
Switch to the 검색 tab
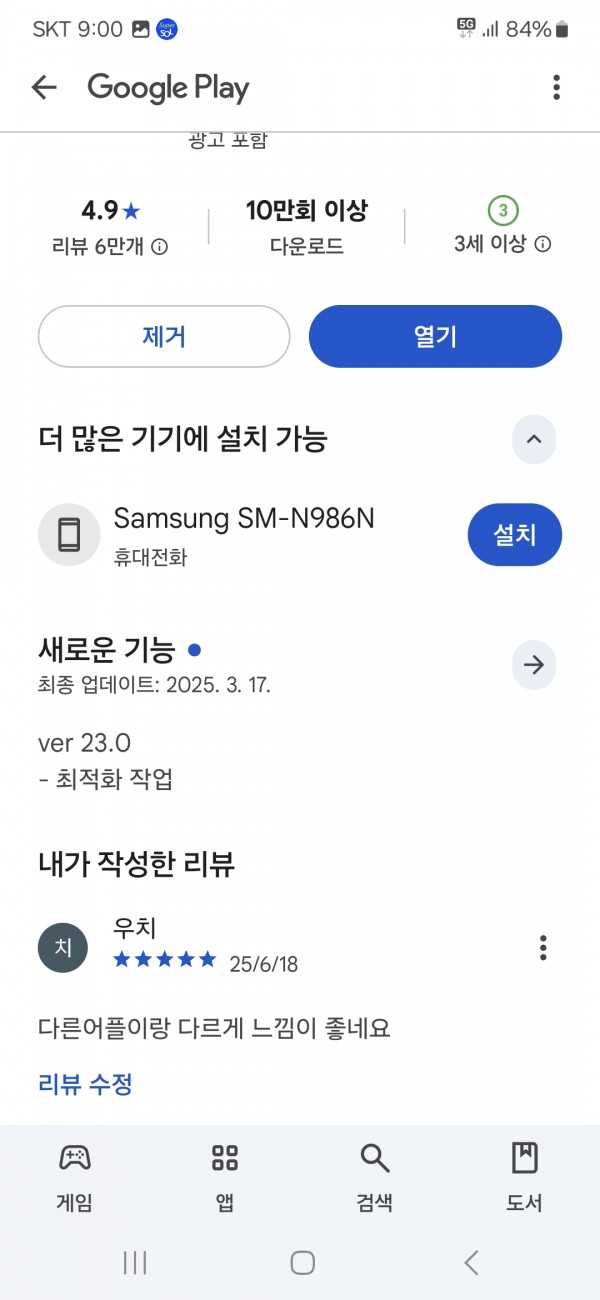coord(375,1178)
